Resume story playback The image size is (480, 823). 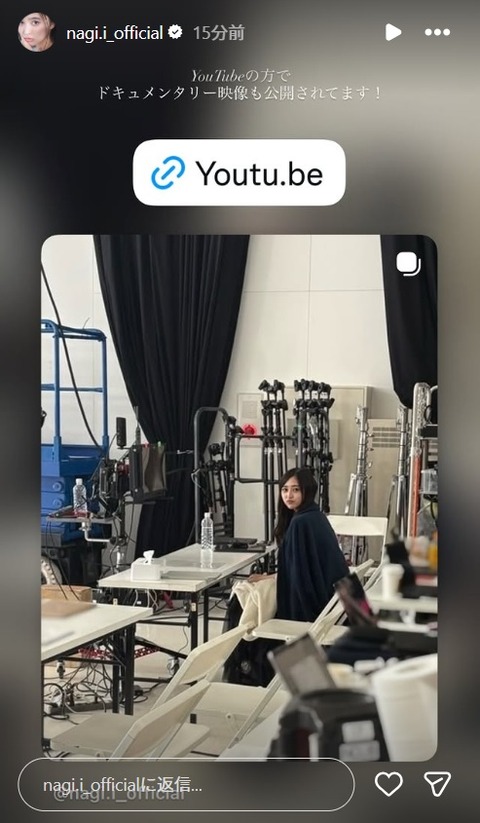[393, 33]
